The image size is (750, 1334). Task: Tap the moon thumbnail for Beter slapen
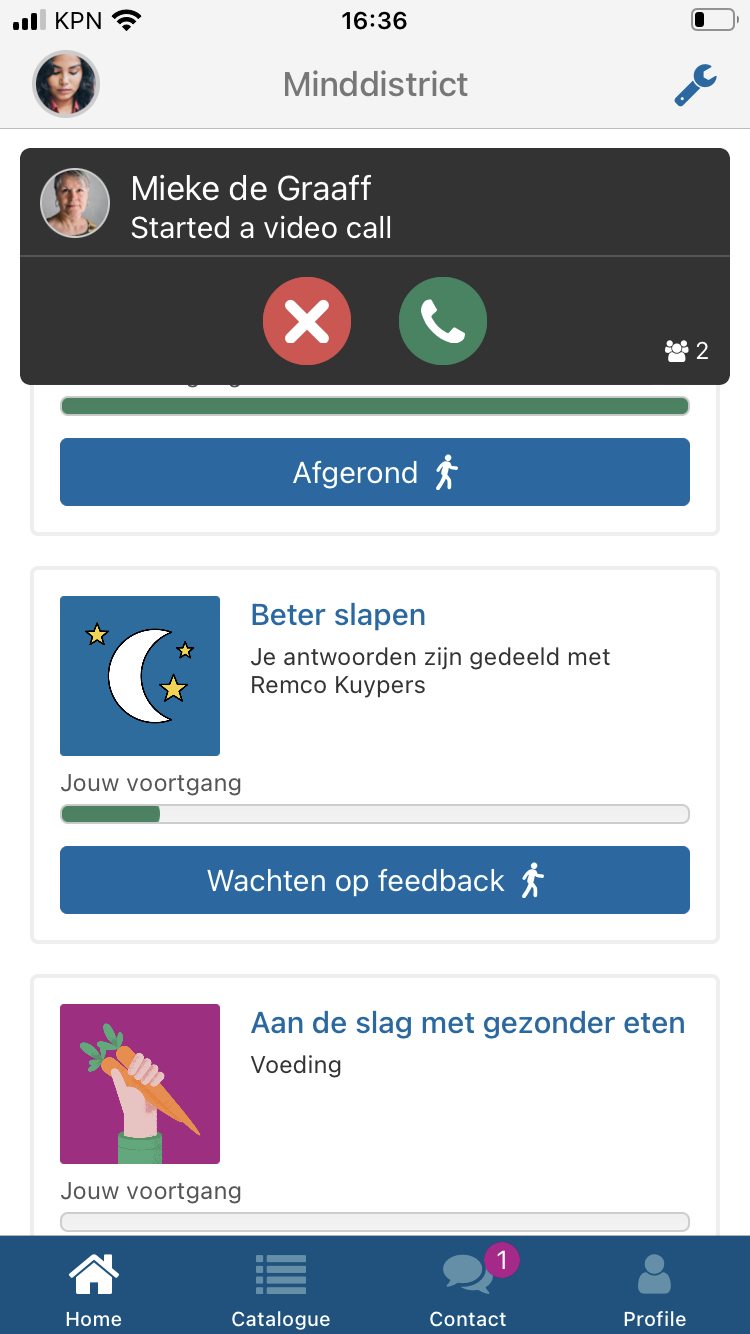(x=140, y=675)
